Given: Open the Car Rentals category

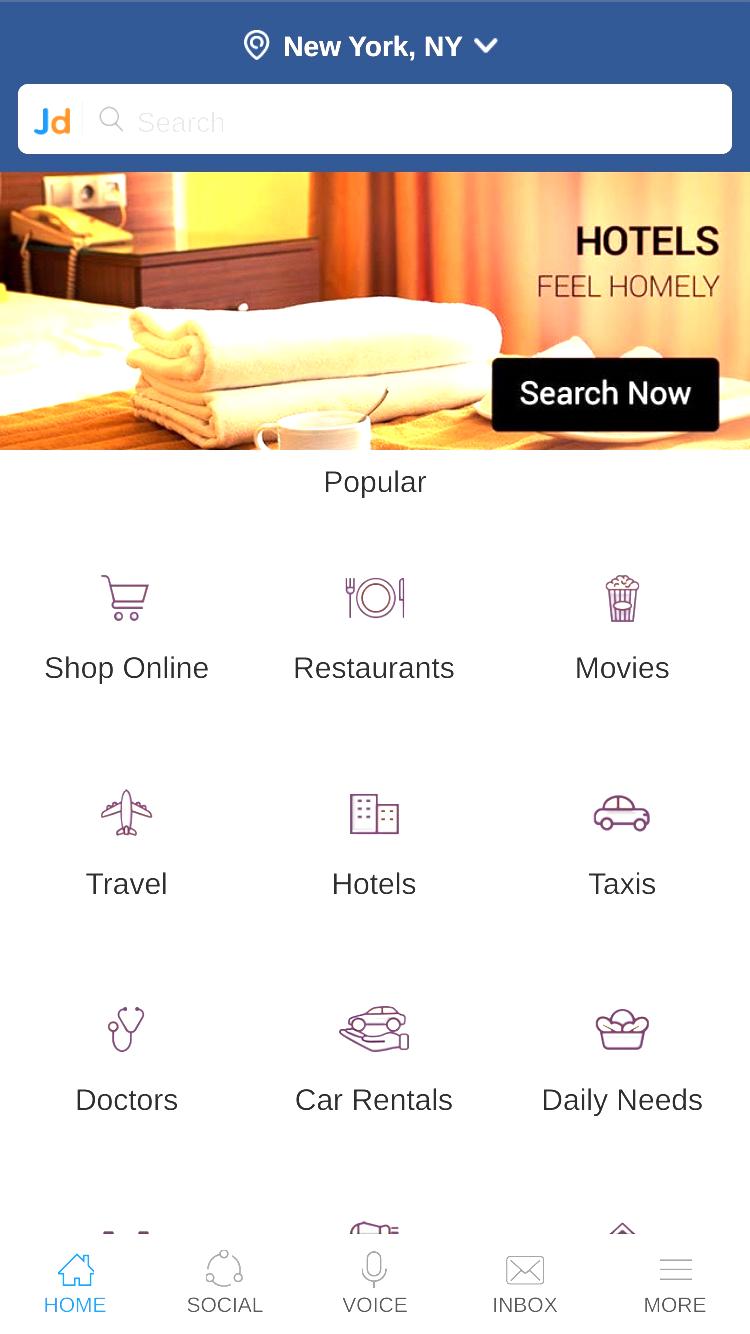Looking at the screenshot, I should pyautogui.click(x=374, y=1062).
